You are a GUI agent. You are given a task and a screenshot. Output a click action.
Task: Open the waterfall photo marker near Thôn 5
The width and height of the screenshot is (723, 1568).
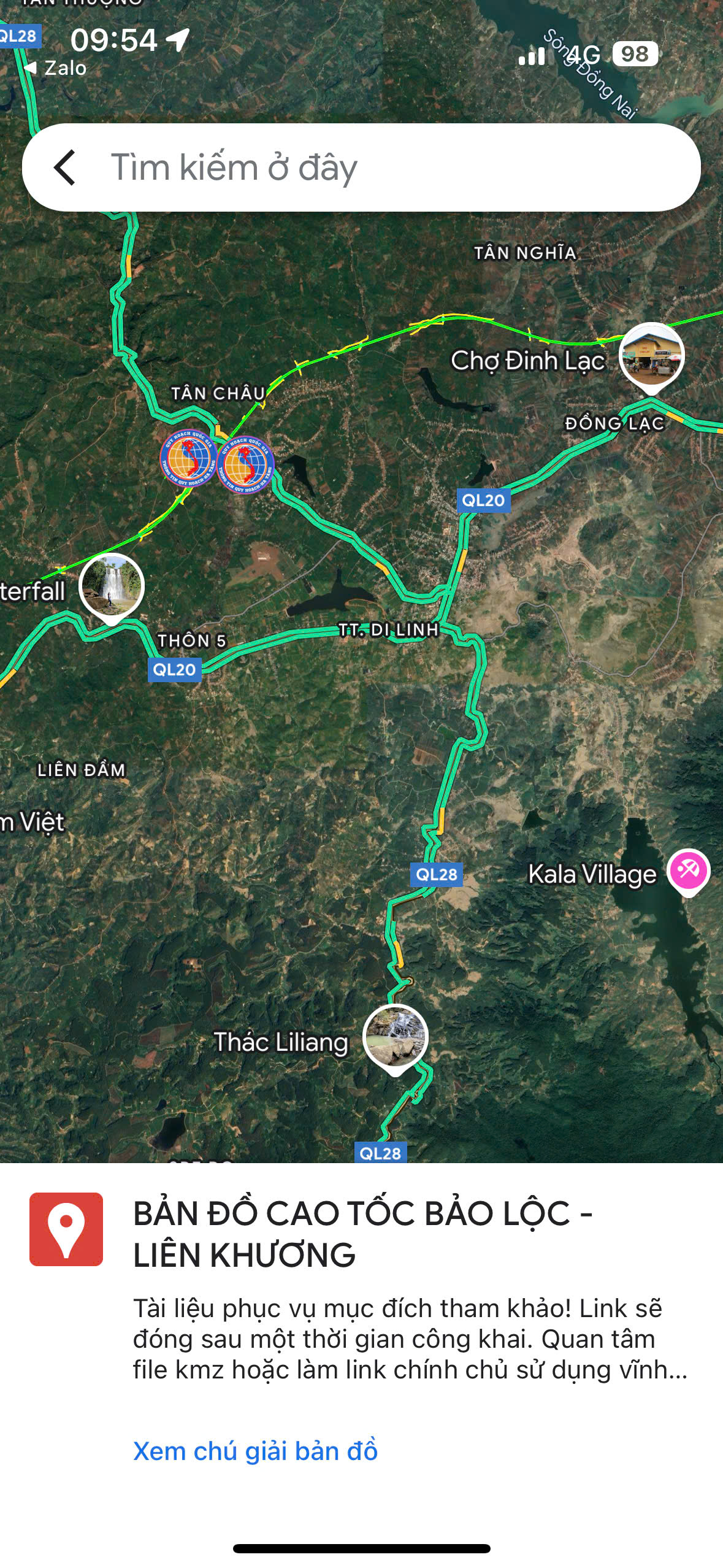pos(112,587)
